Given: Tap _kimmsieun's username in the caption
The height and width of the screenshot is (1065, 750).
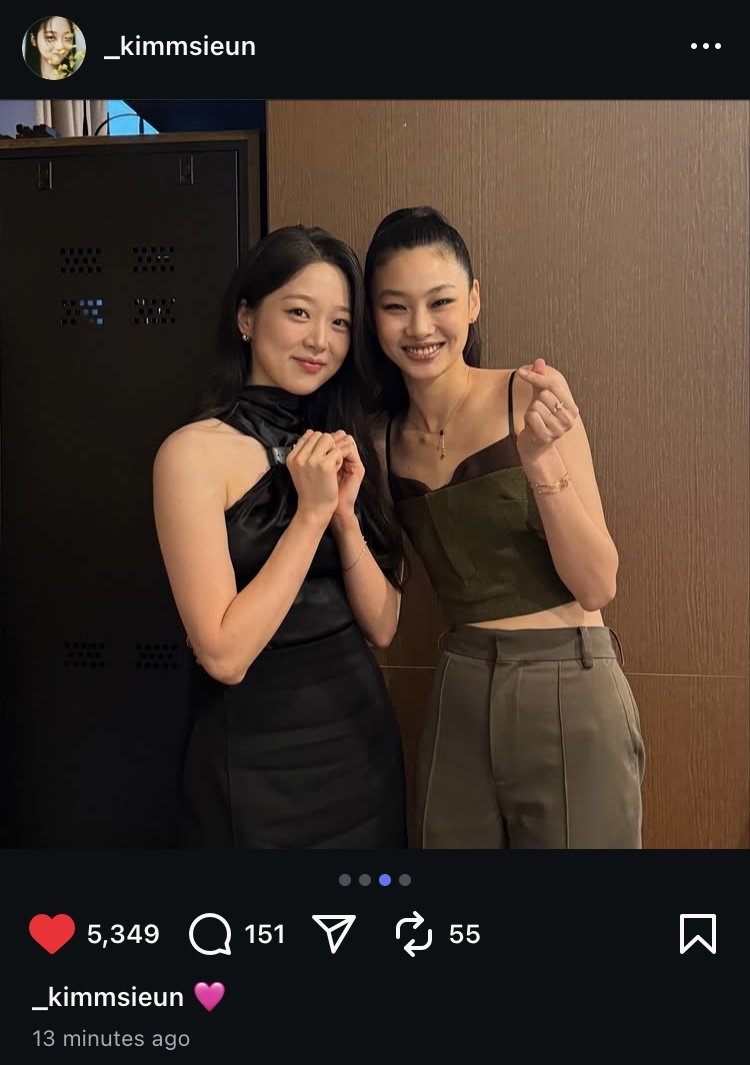Looking at the screenshot, I should tap(108, 997).
